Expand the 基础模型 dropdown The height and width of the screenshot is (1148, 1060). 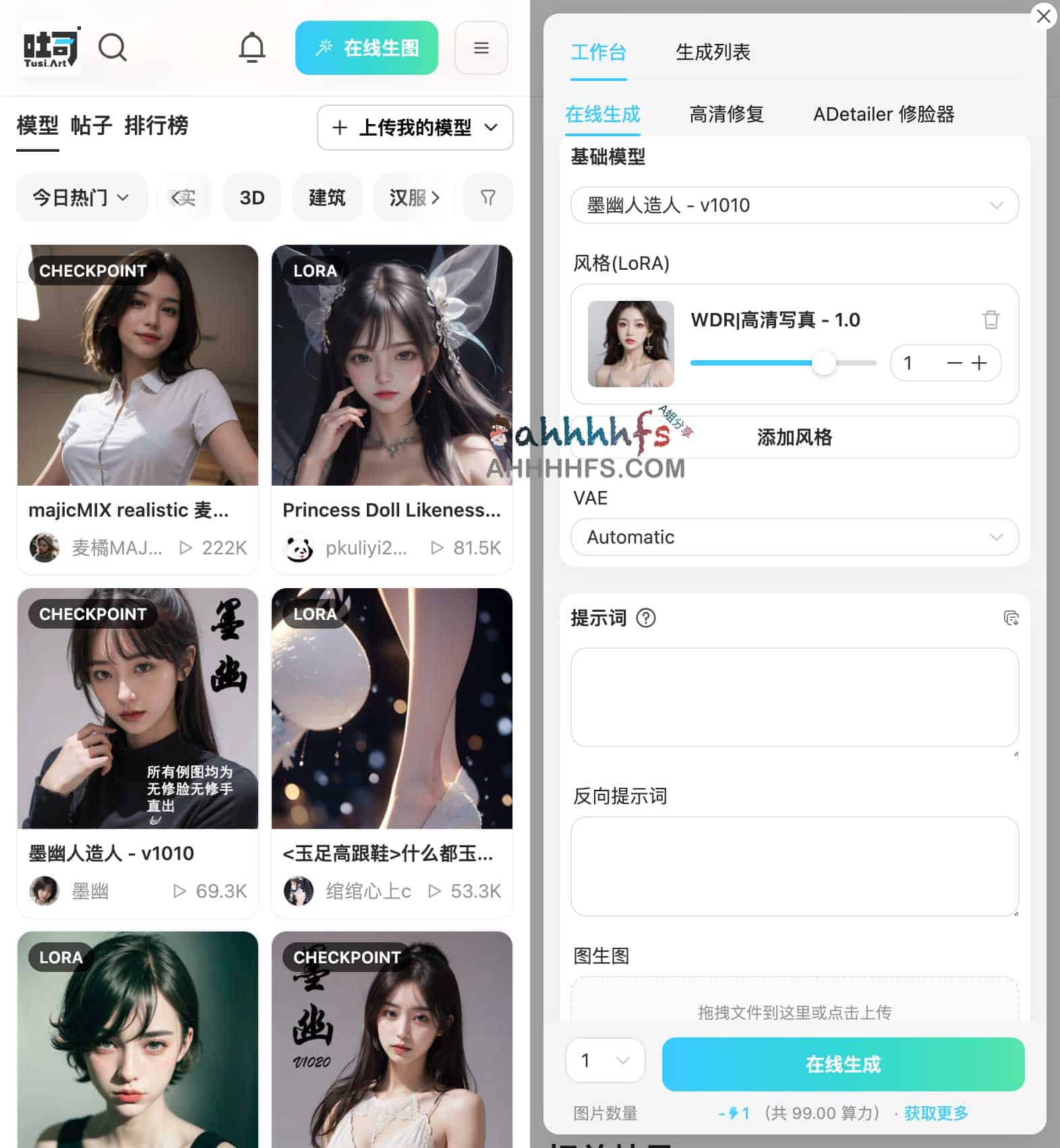click(794, 205)
